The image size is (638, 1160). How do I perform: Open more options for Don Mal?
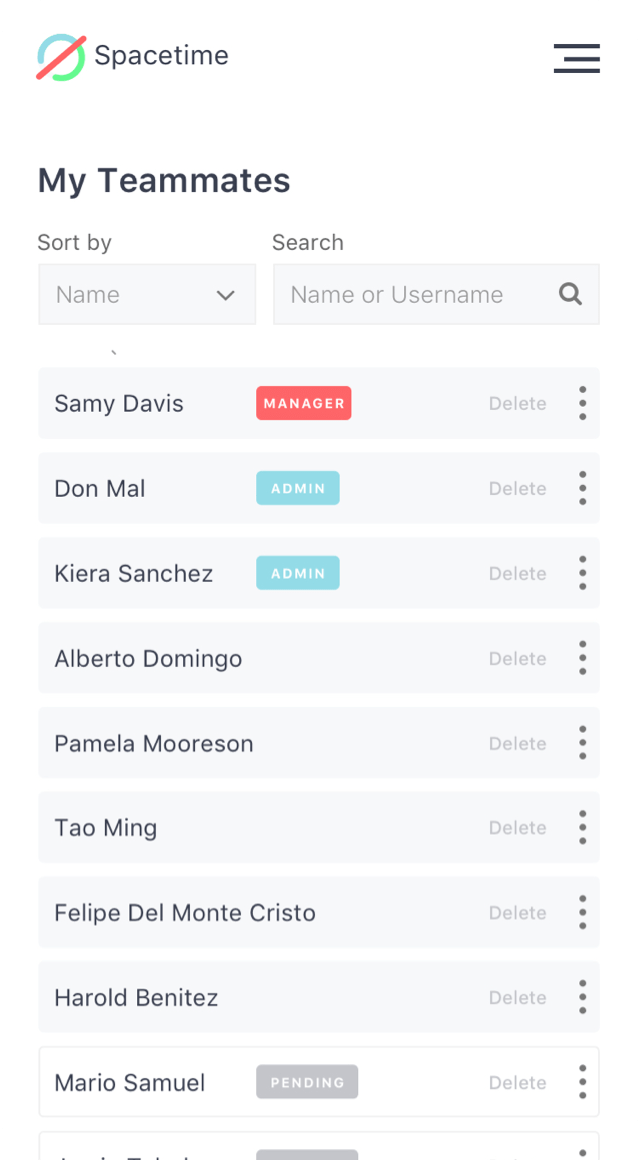[x=582, y=488]
